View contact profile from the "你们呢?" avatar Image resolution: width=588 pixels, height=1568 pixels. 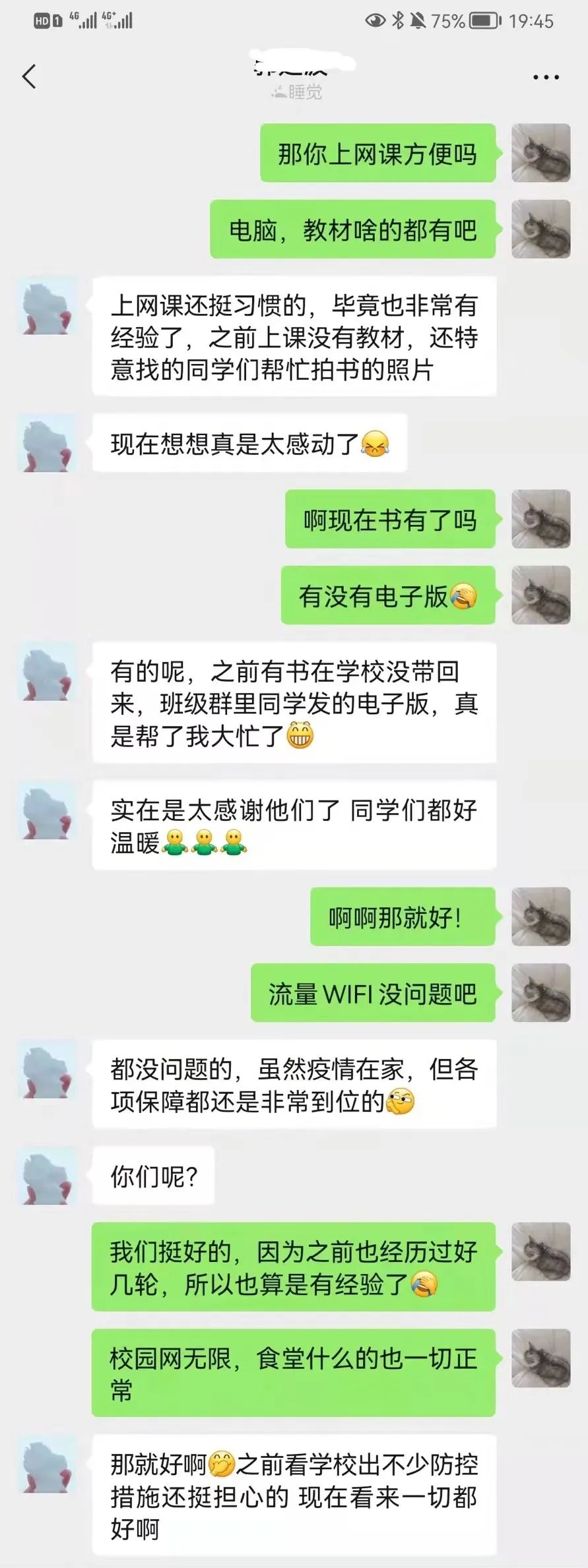[x=47, y=1176]
